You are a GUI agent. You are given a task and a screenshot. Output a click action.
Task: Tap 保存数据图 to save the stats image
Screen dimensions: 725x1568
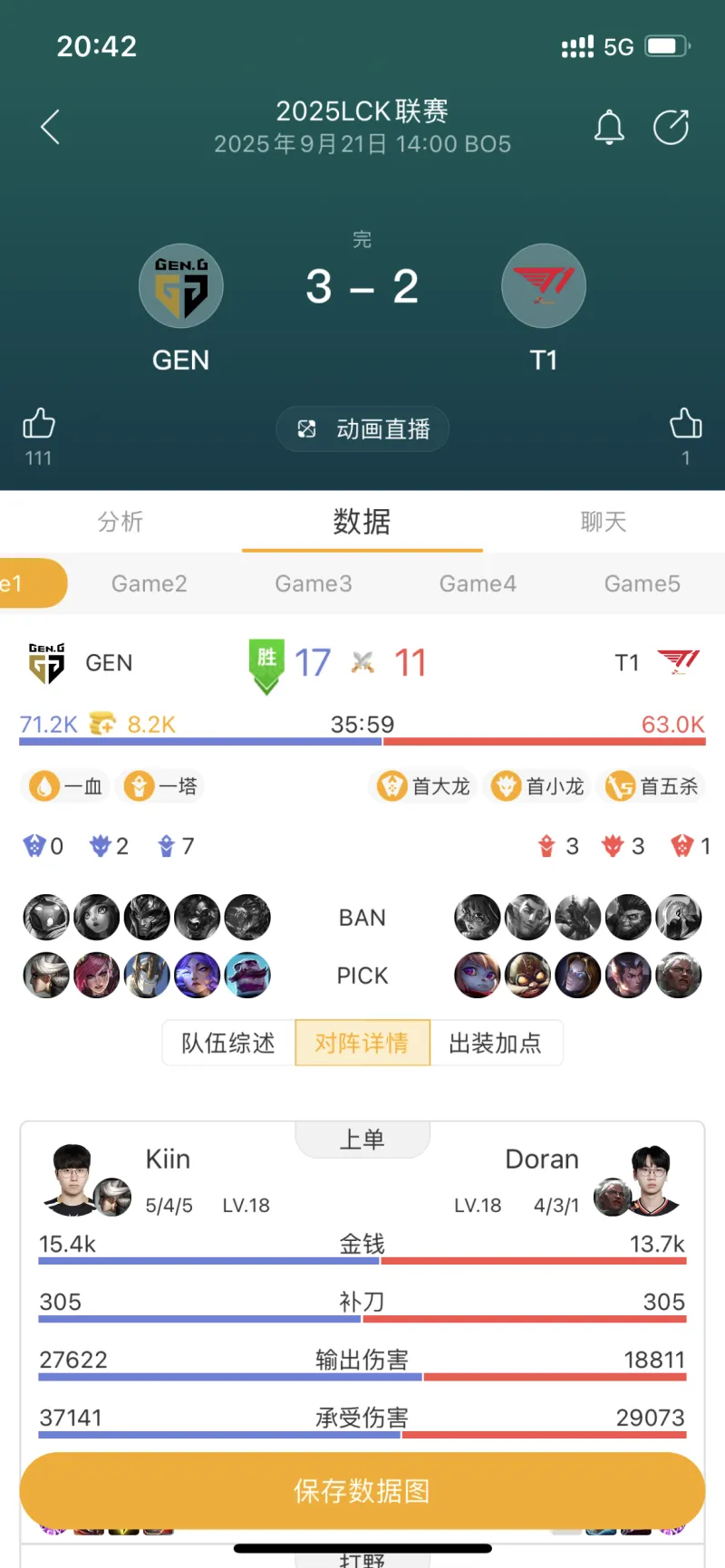click(x=362, y=1491)
